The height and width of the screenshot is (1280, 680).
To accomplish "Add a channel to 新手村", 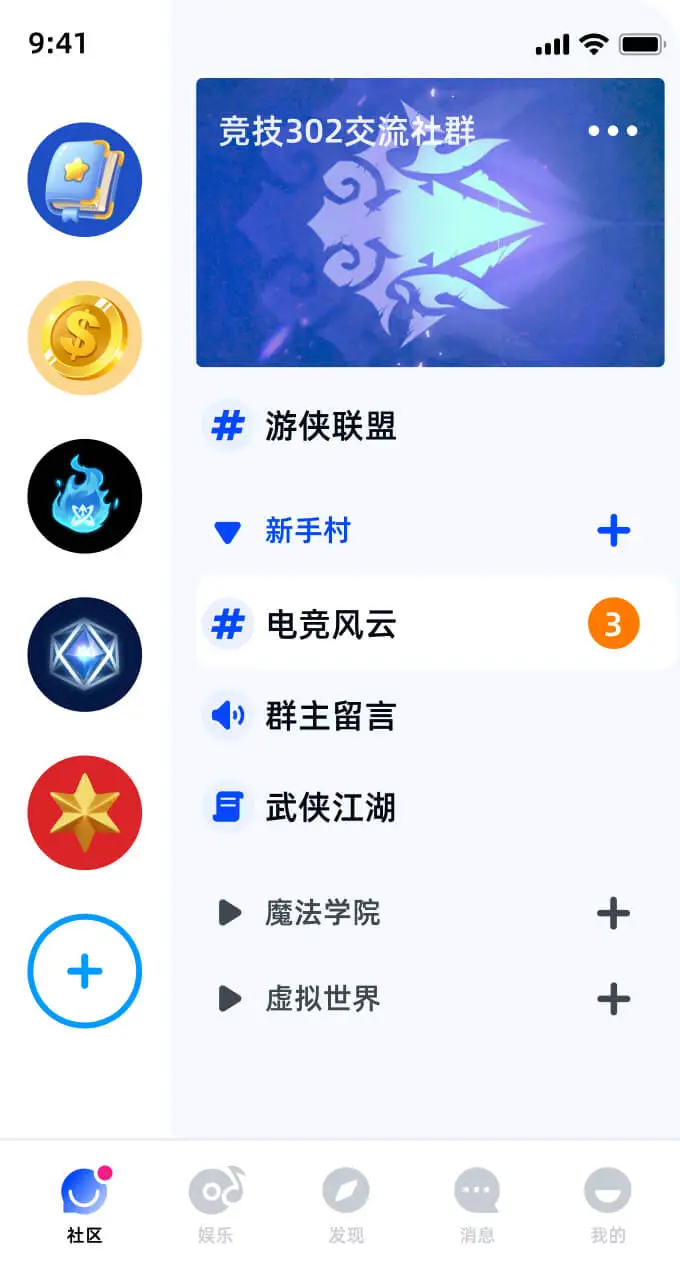I will tap(613, 531).
